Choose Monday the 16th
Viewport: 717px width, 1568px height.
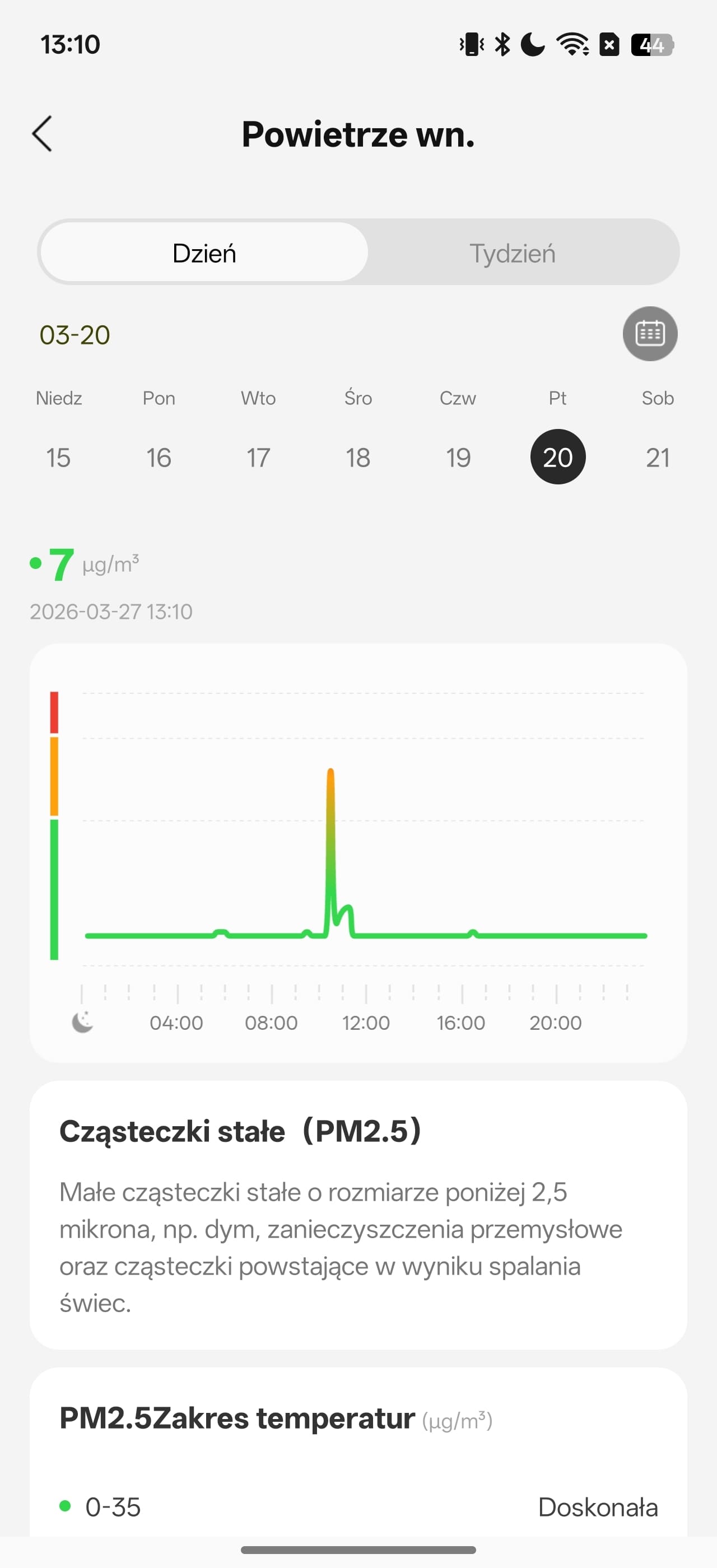159,457
